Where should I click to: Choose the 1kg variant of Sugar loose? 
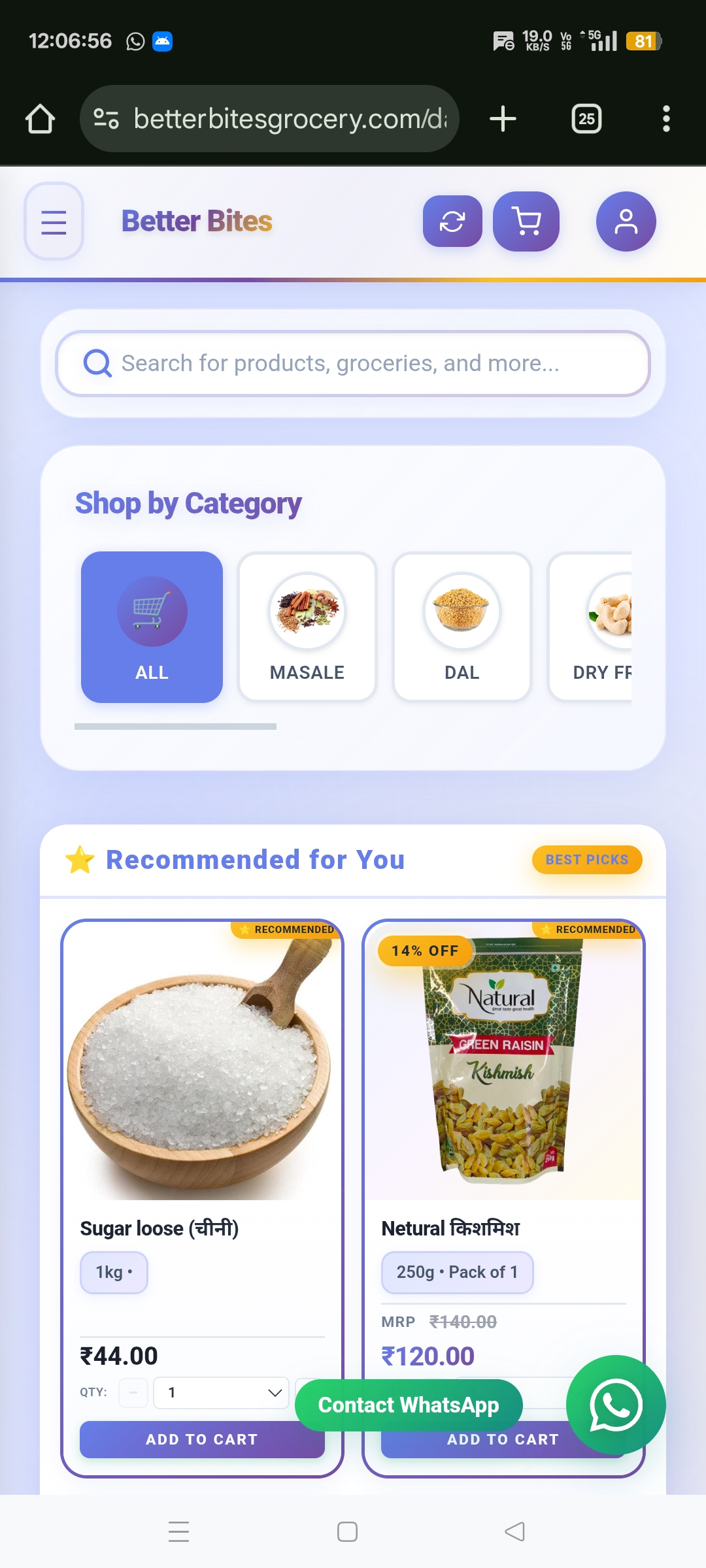click(114, 1272)
